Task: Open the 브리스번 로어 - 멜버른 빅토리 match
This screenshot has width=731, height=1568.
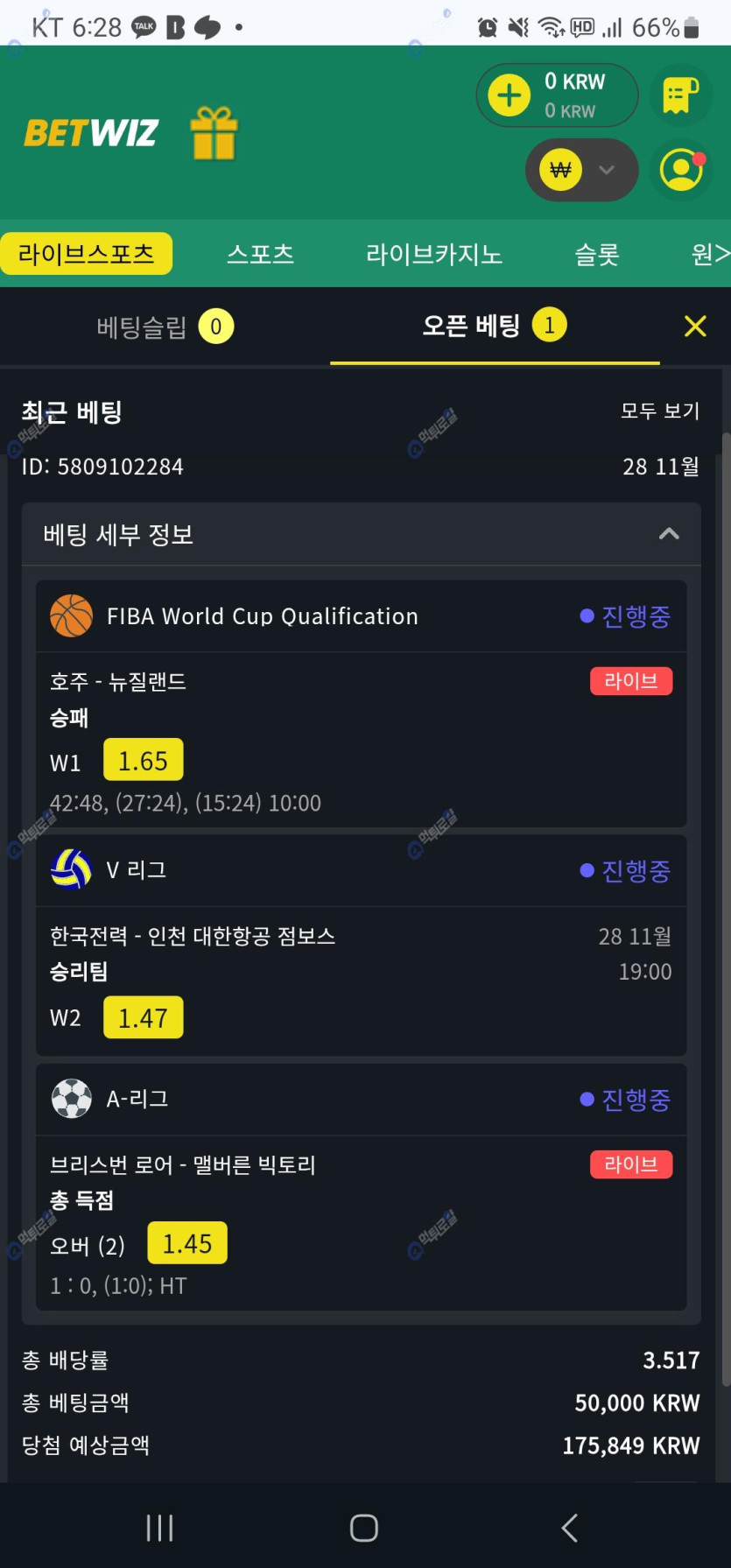Action: point(182,1164)
